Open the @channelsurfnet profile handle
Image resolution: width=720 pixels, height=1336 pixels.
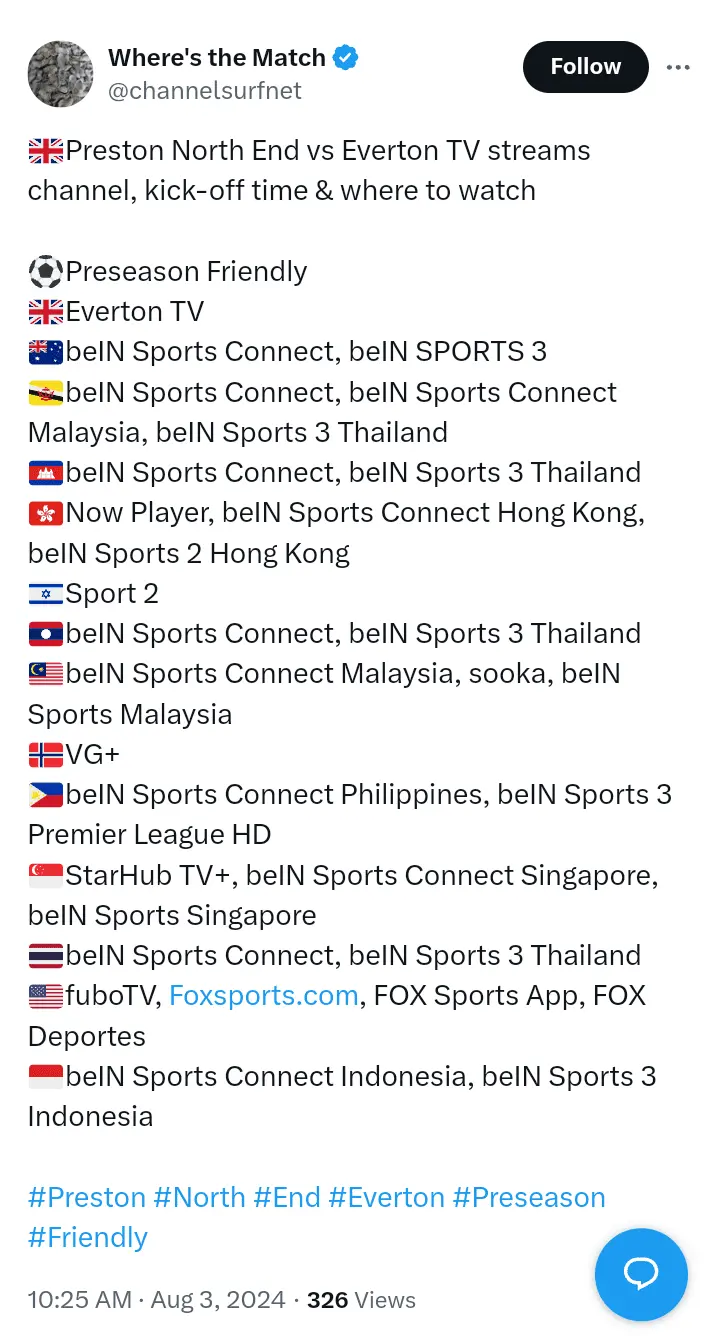(x=205, y=91)
